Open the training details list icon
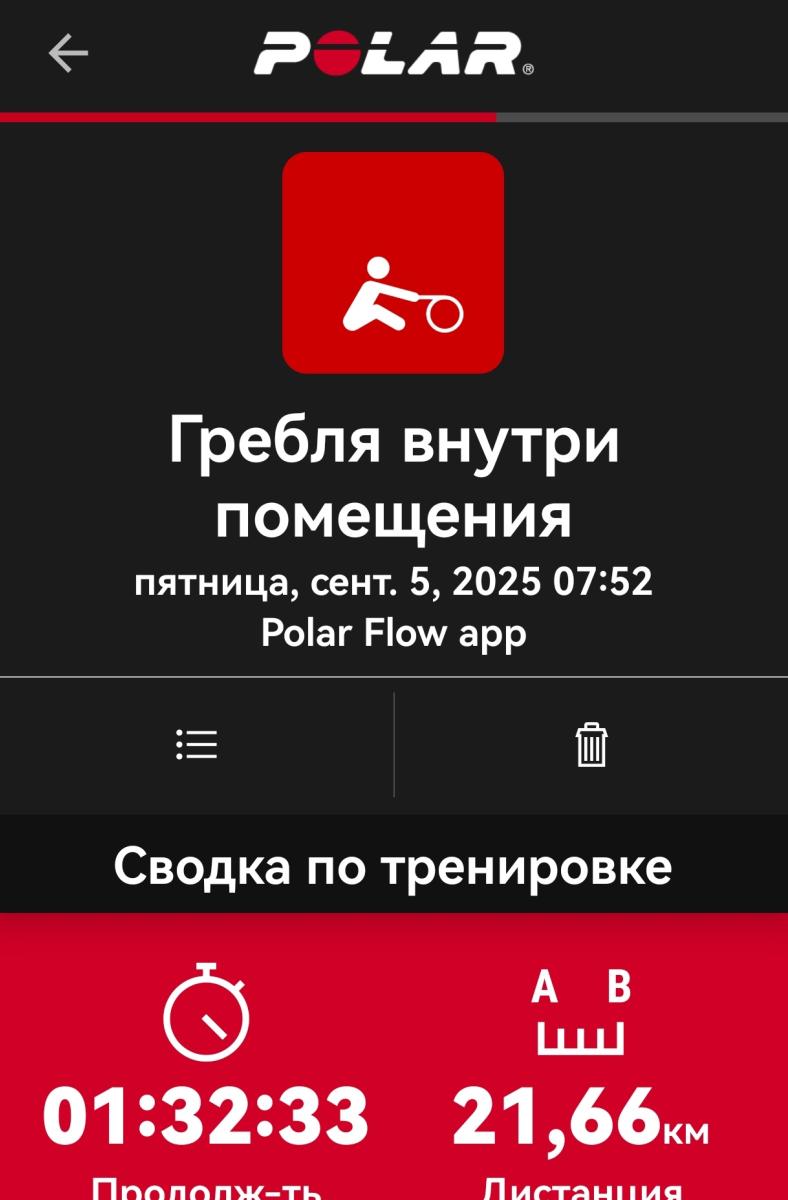The height and width of the screenshot is (1200, 788). click(196, 744)
